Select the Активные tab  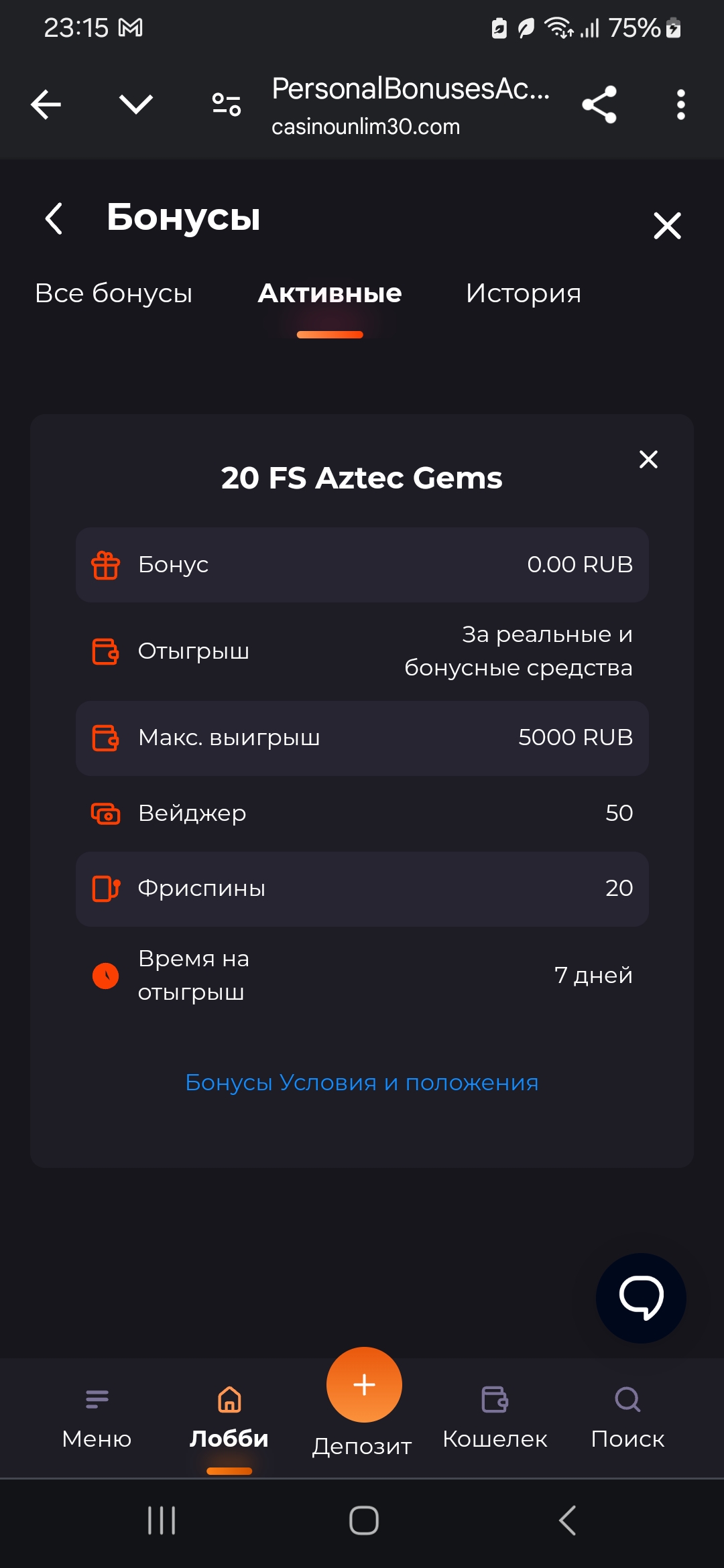[330, 293]
